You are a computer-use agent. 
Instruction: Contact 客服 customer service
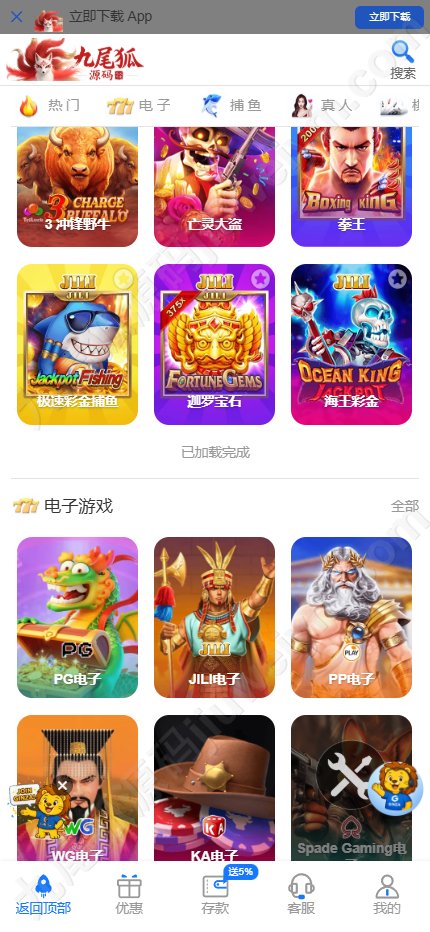(301, 895)
